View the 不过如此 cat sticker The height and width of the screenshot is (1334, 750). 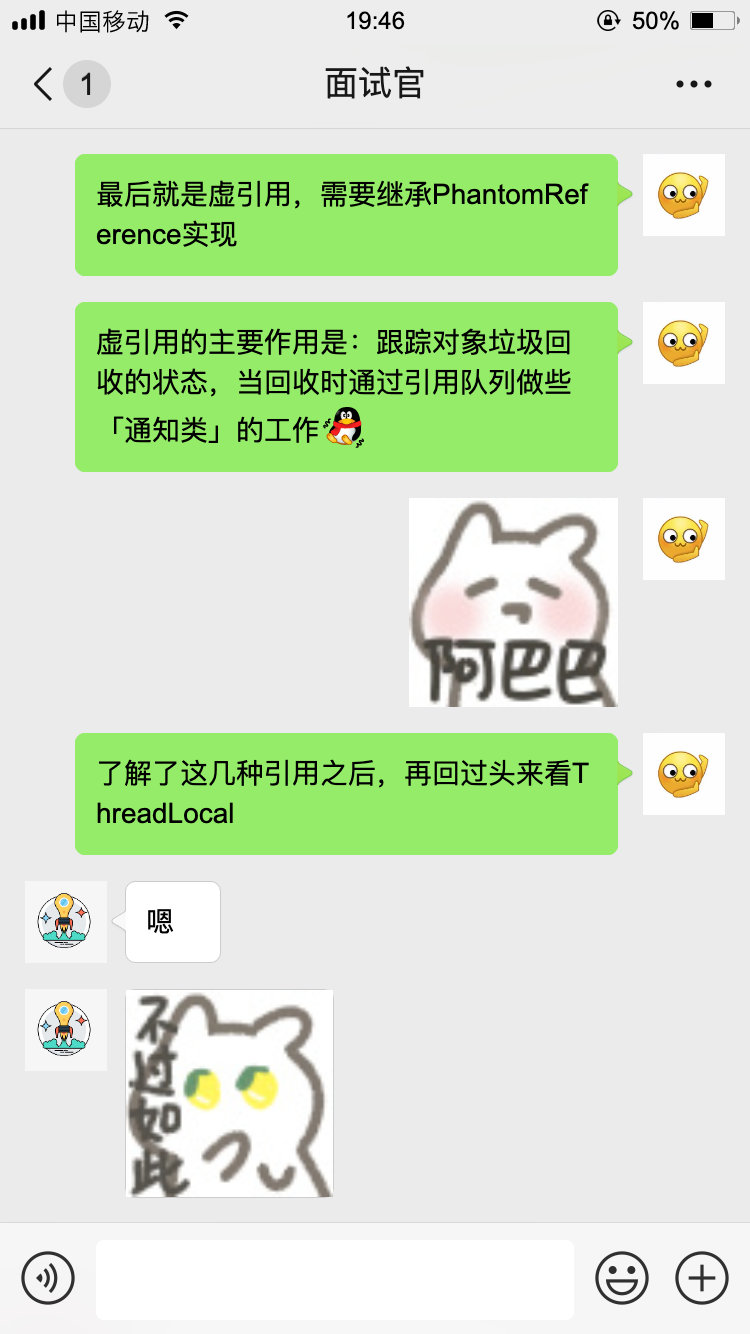(x=230, y=1092)
